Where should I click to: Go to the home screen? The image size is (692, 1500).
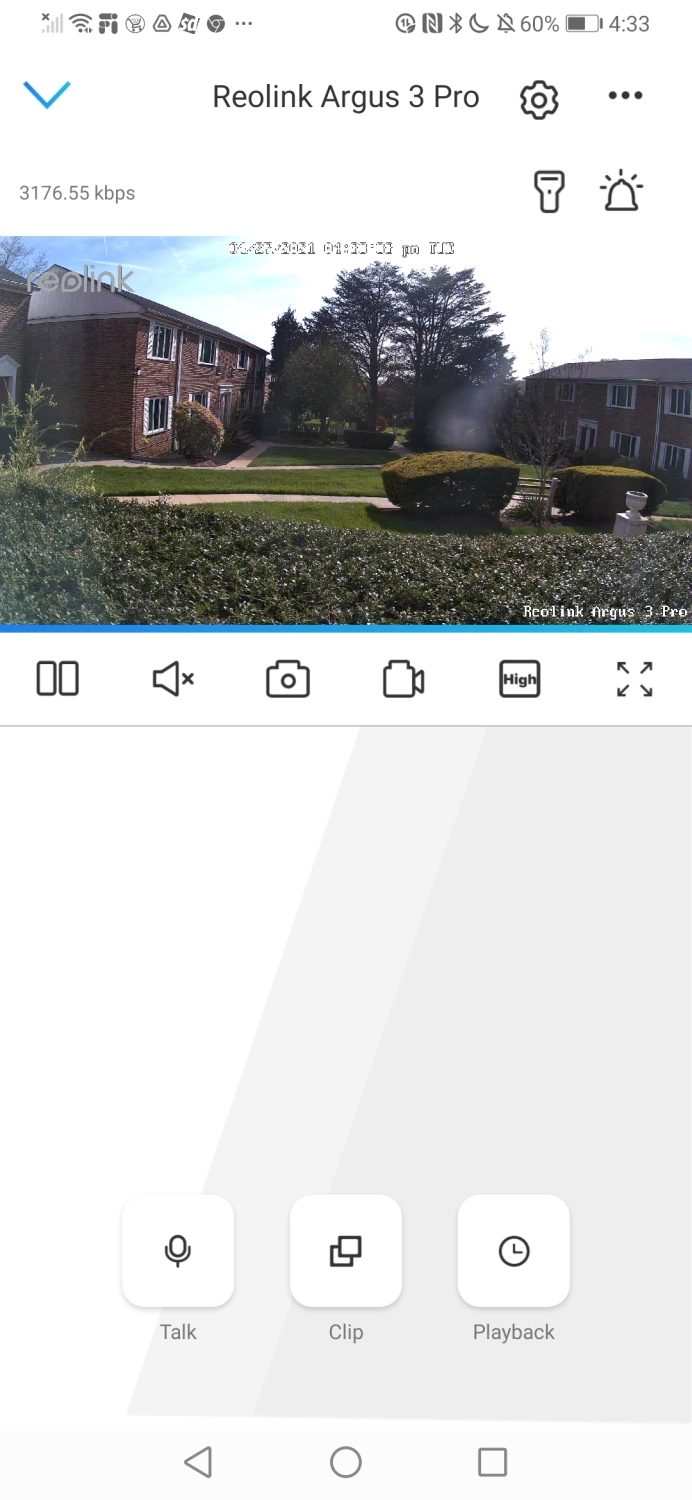click(x=346, y=1462)
